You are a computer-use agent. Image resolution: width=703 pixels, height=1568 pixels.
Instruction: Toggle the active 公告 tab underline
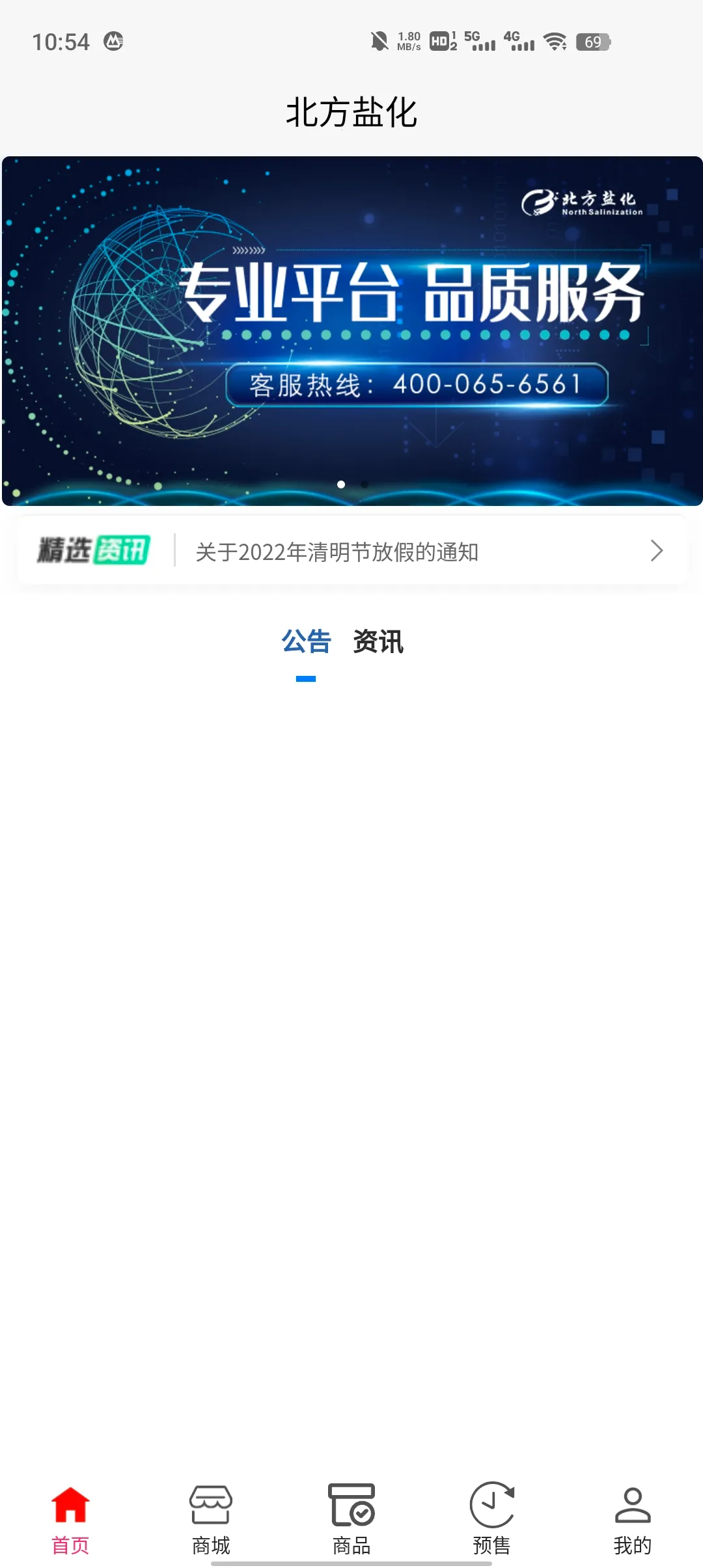306,678
